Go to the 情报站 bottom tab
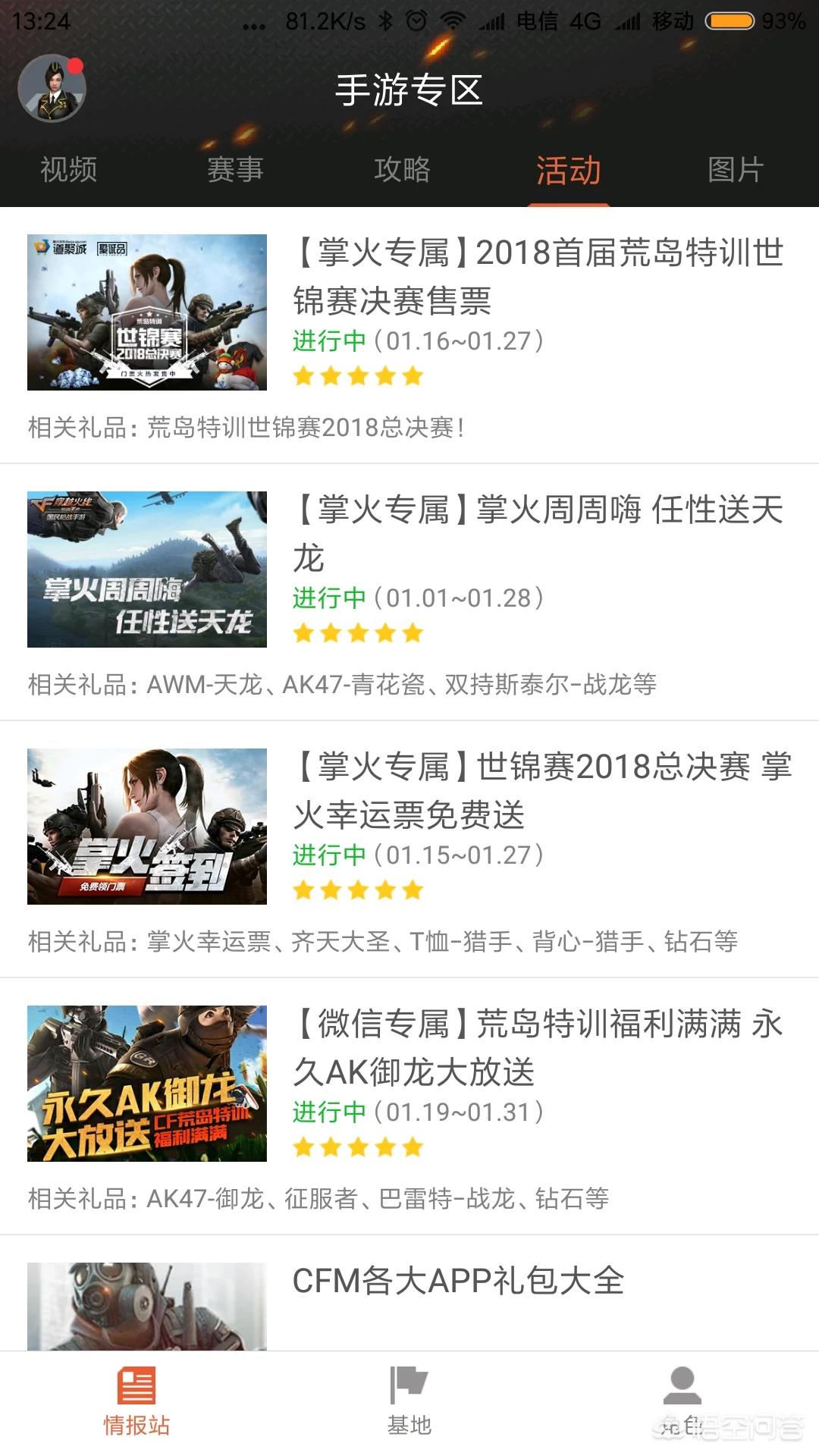Image resolution: width=819 pixels, height=1456 pixels. [x=136, y=1402]
